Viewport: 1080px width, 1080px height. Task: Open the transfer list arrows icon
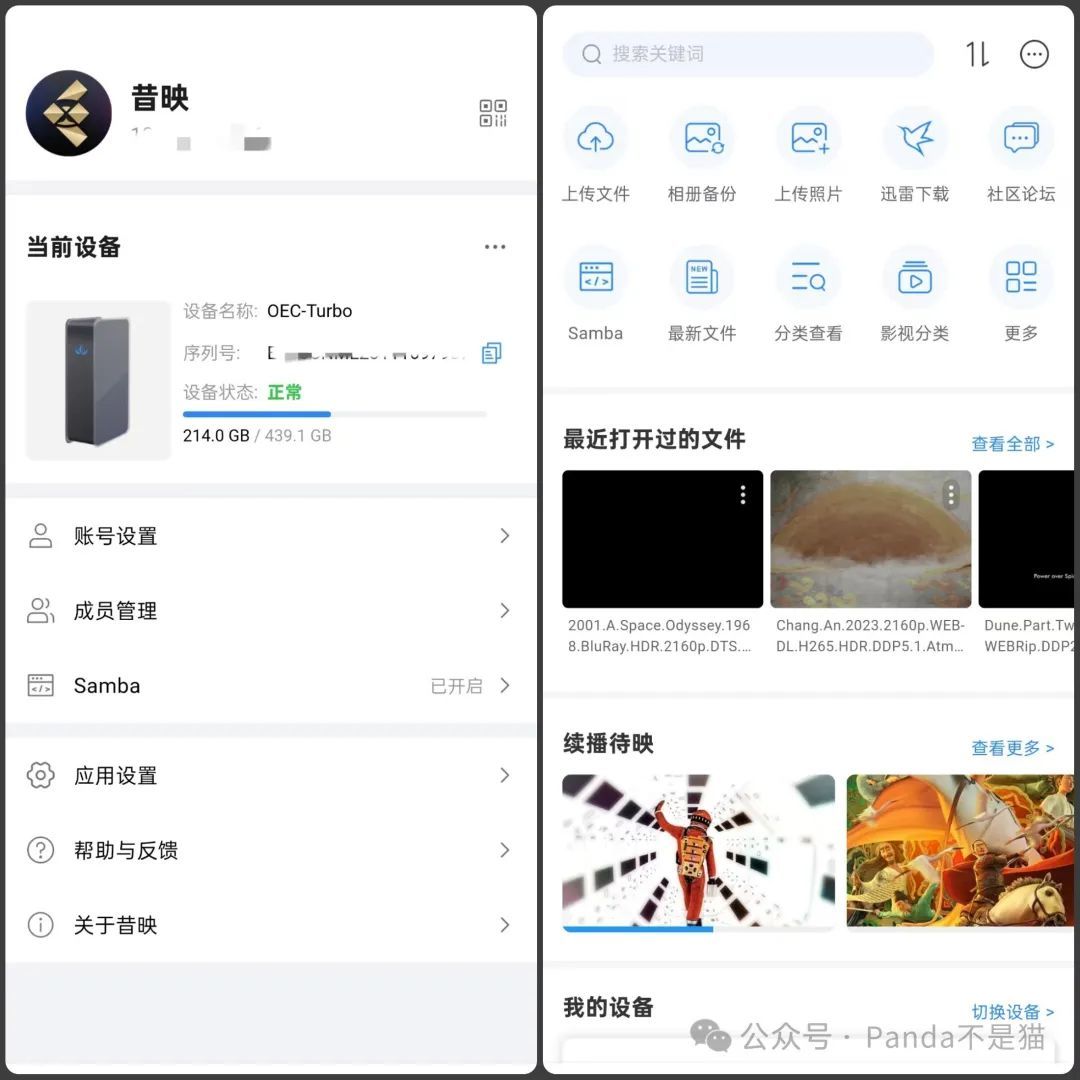[x=977, y=54]
